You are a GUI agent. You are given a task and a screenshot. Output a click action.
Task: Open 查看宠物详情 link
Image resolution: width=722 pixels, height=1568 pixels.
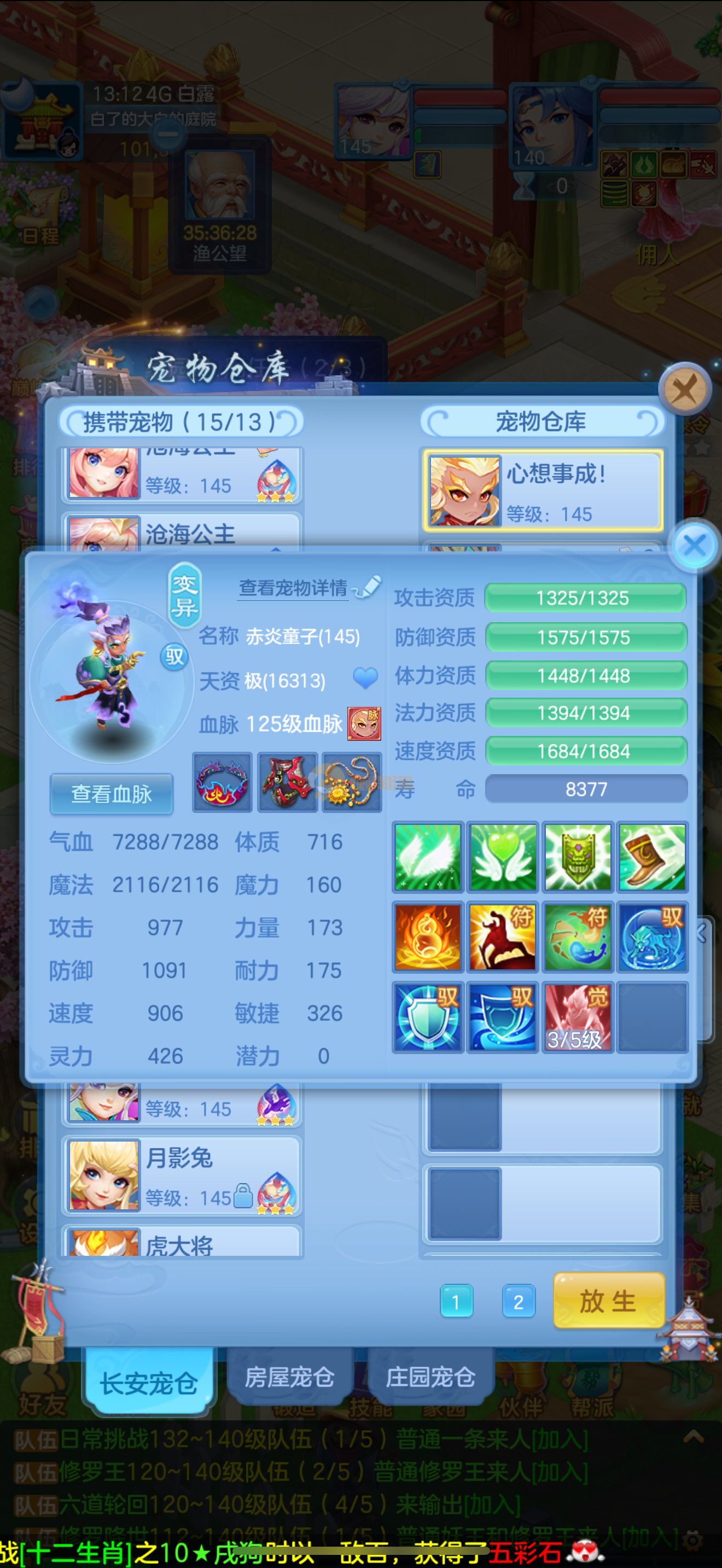293,588
